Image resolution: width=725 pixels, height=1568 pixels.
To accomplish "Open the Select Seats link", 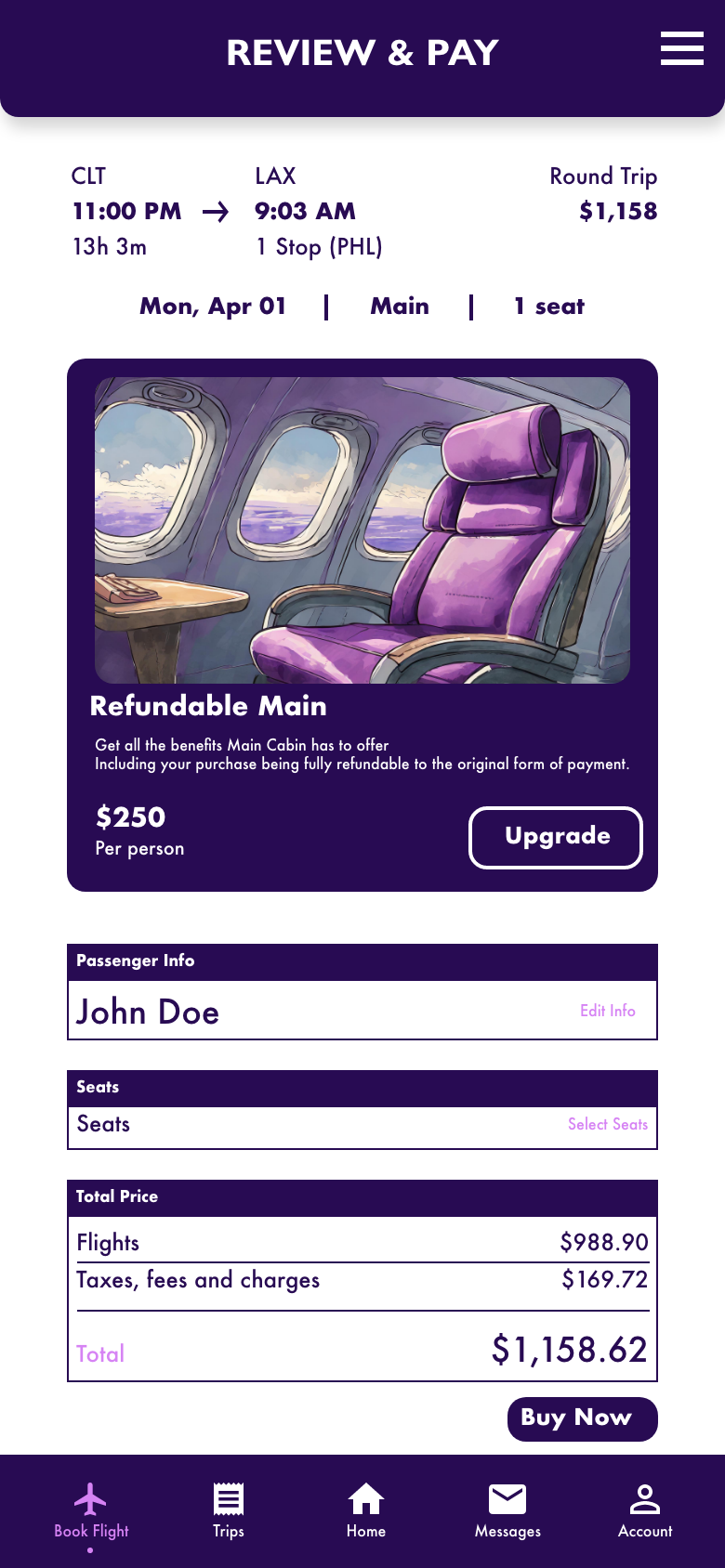I will click(x=608, y=1124).
